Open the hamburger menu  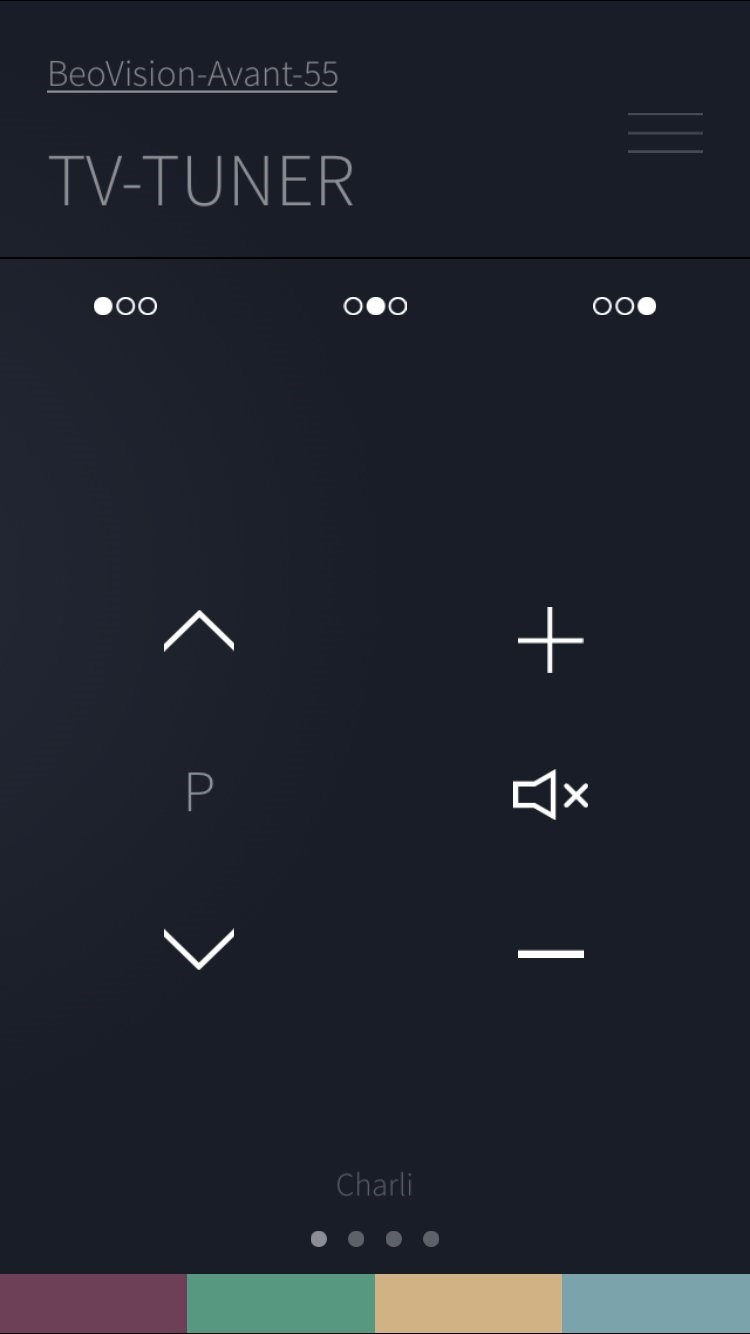click(665, 132)
